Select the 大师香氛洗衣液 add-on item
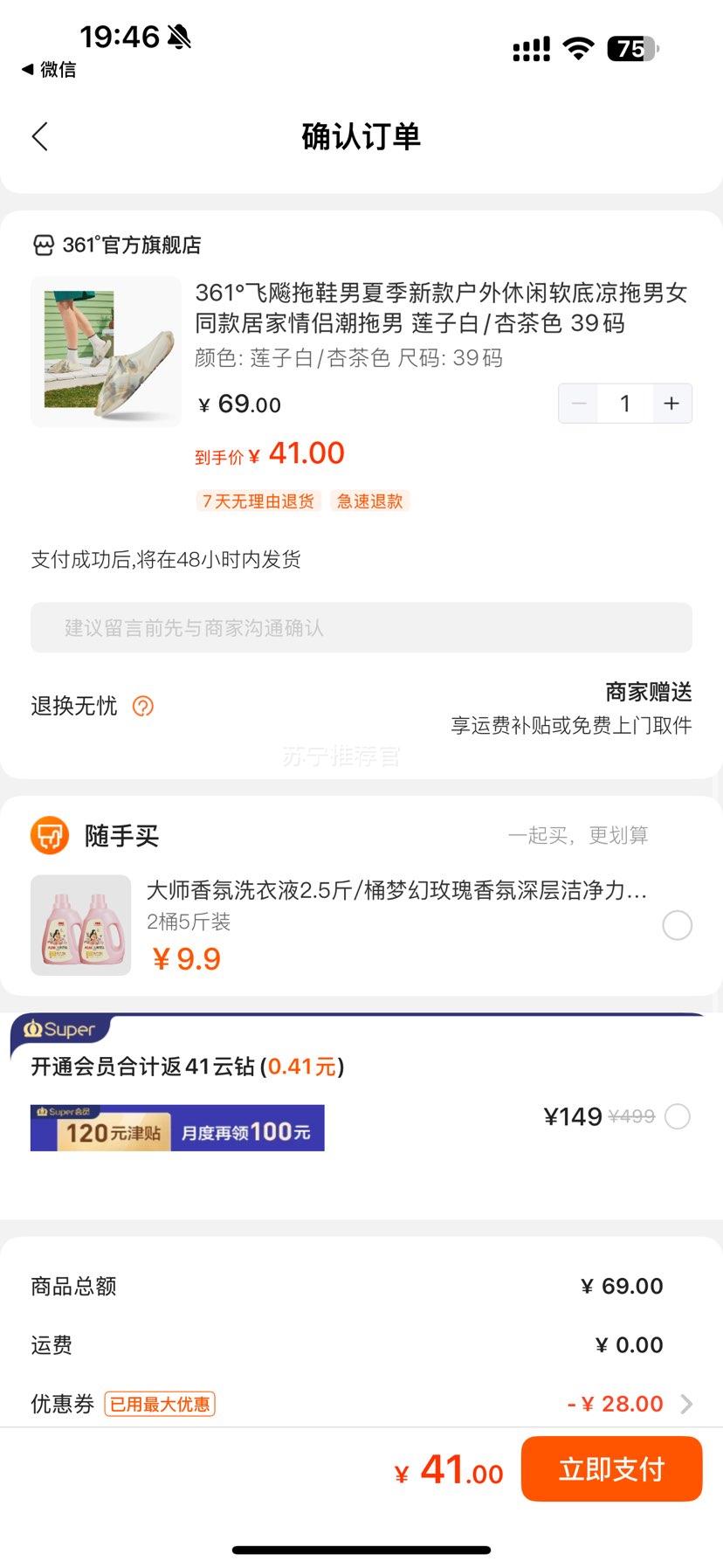Screen dimensions: 723x1568 677,925
